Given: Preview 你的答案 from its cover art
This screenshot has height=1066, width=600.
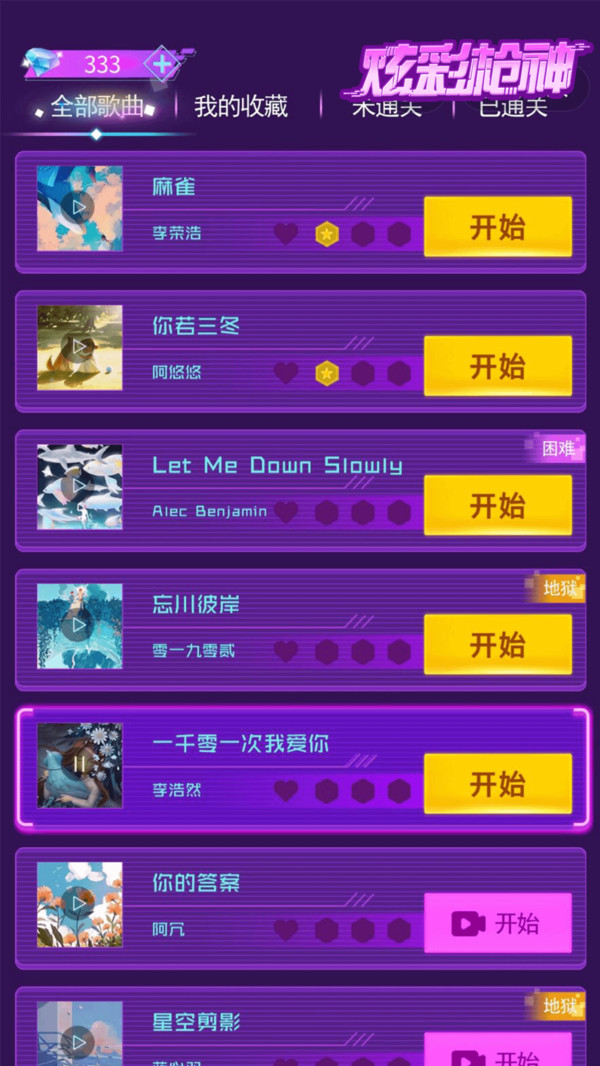Looking at the screenshot, I should coord(79,904).
